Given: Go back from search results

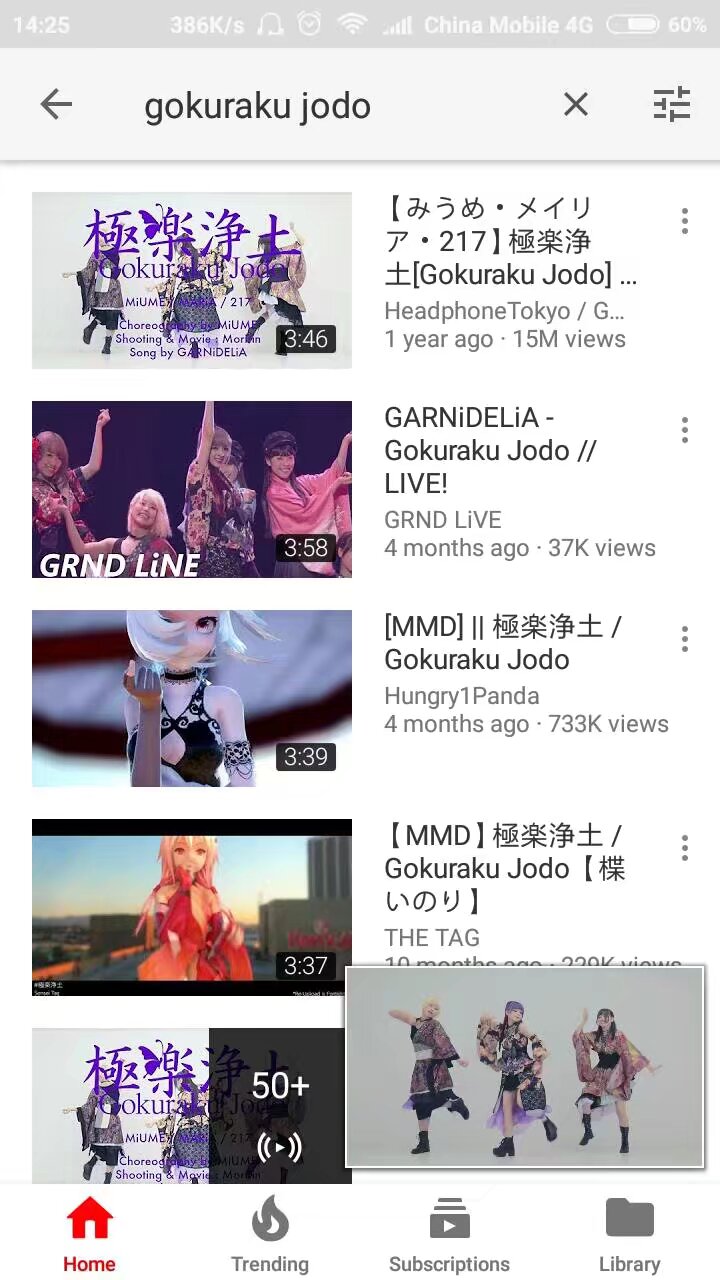Looking at the screenshot, I should (56, 104).
